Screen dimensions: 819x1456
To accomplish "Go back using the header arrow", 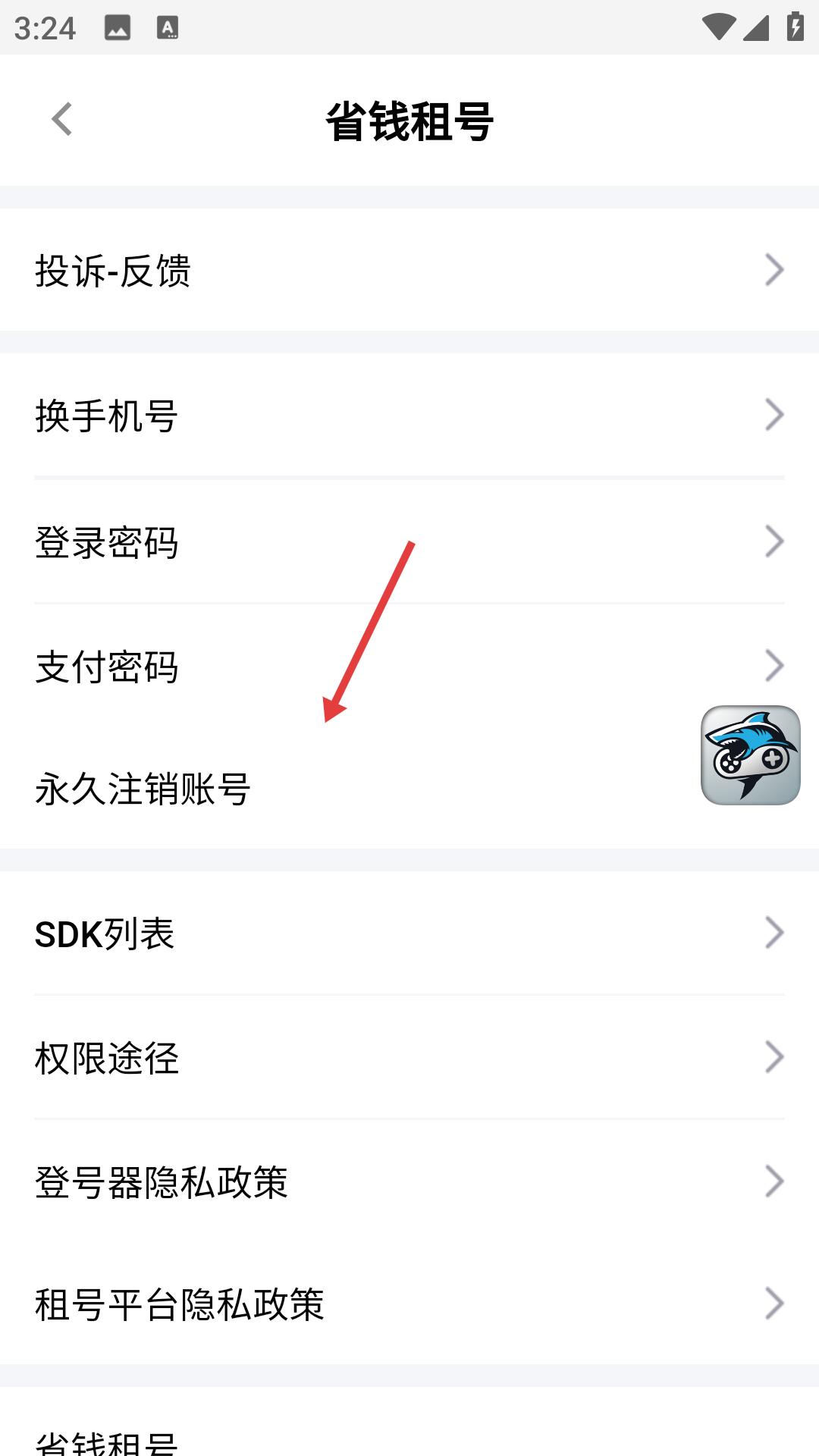I will [62, 119].
